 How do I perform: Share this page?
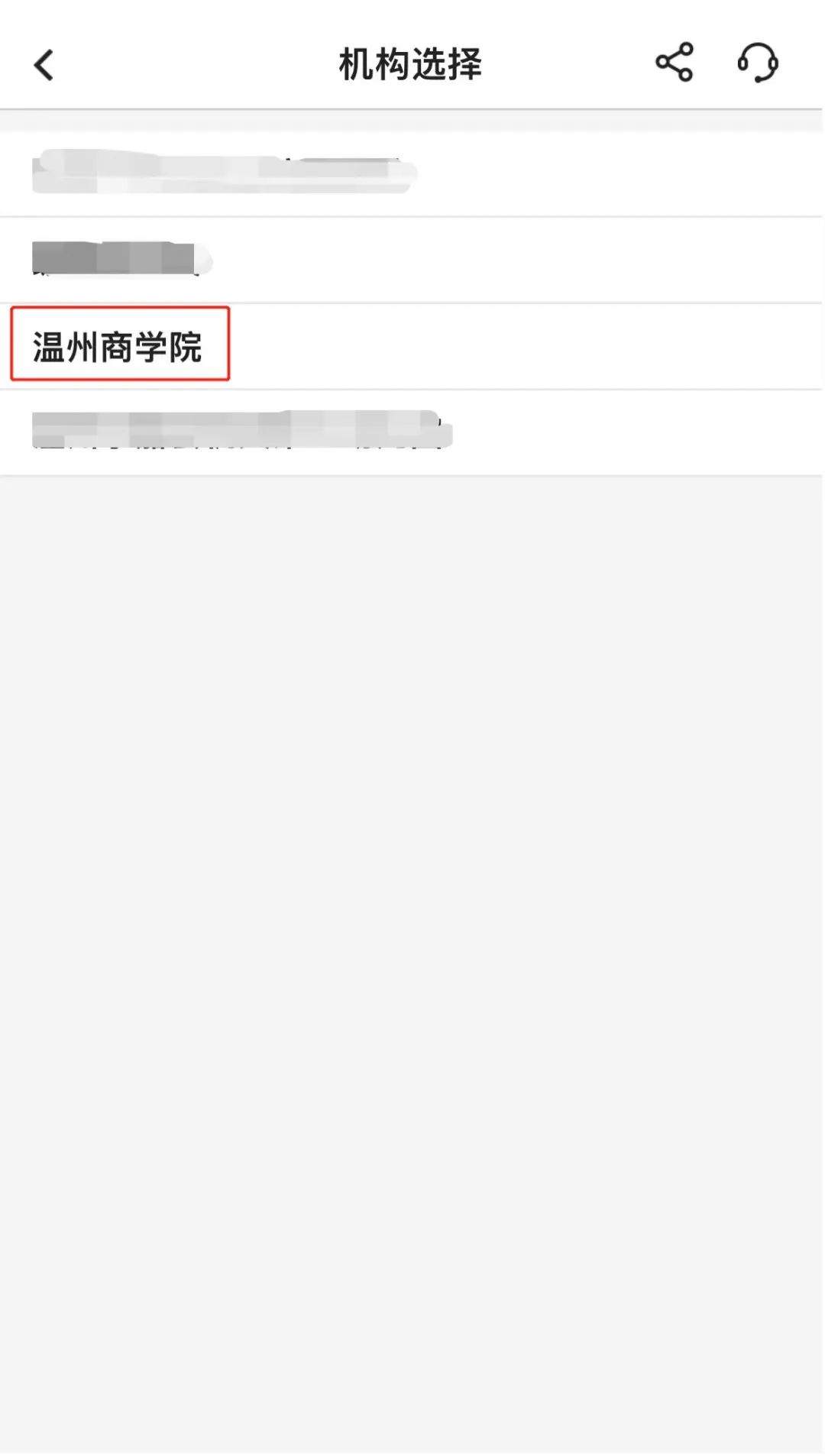click(674, 63)
